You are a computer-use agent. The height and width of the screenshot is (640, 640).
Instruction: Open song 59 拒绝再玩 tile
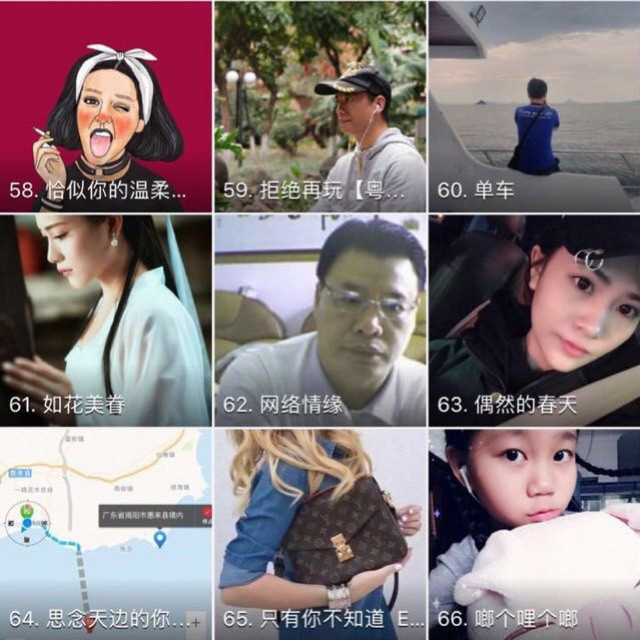(320, 106)
